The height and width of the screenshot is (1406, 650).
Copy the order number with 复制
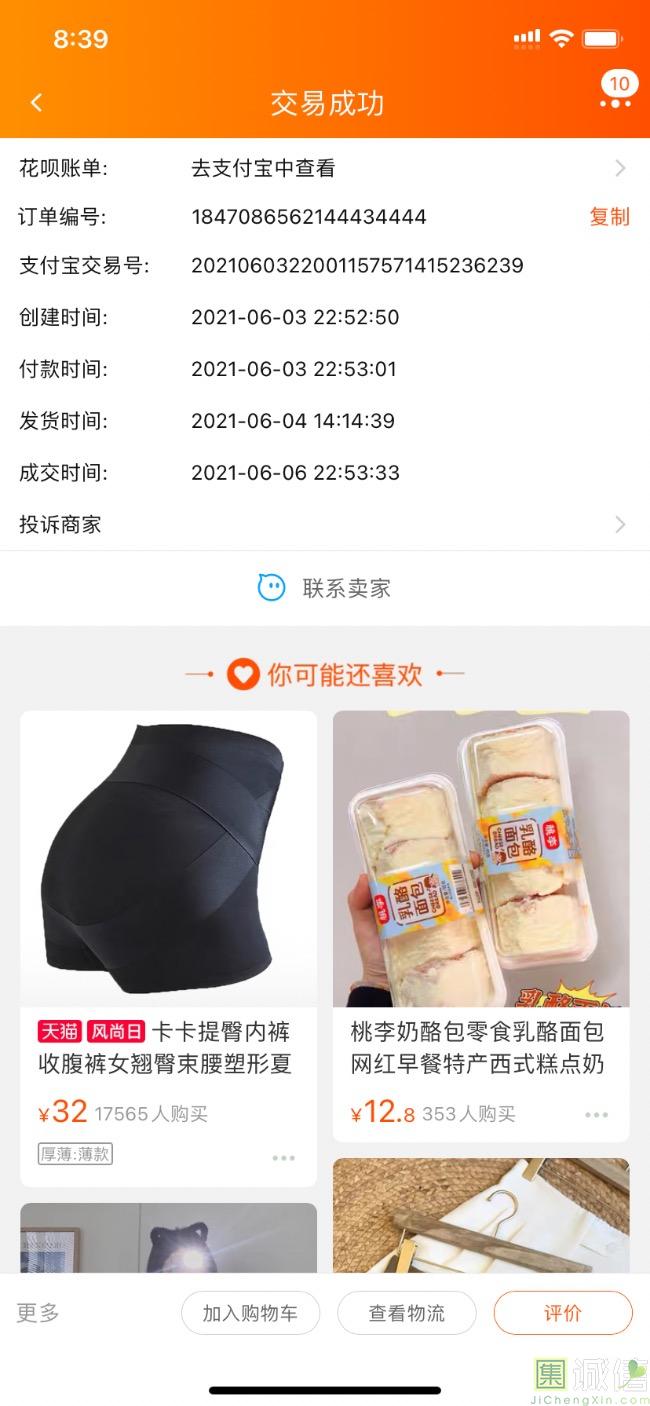(x=609, y=217)
